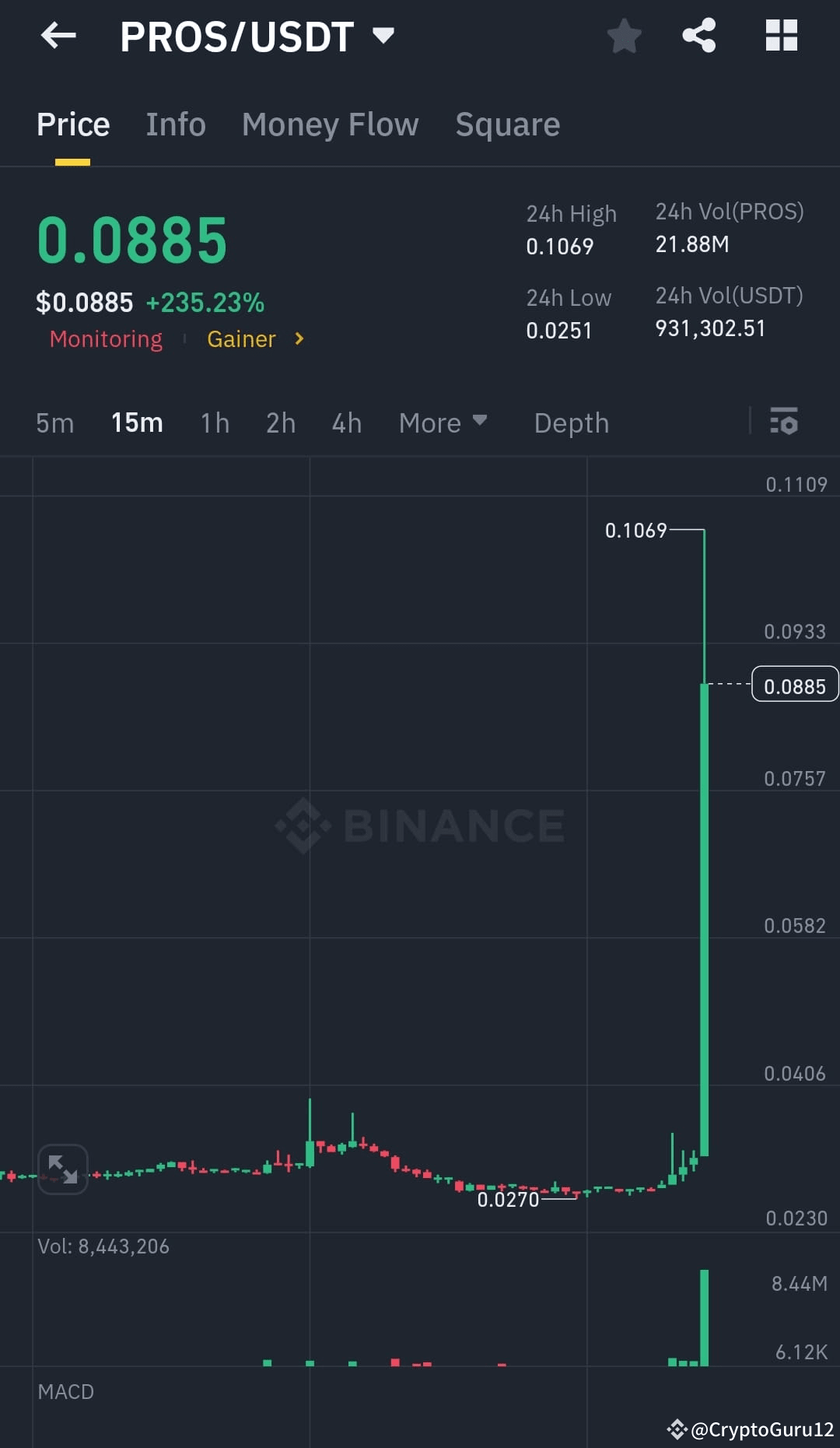Open the share options
The width and height of the screenshot is (840, 1448).
click(698, 36)
